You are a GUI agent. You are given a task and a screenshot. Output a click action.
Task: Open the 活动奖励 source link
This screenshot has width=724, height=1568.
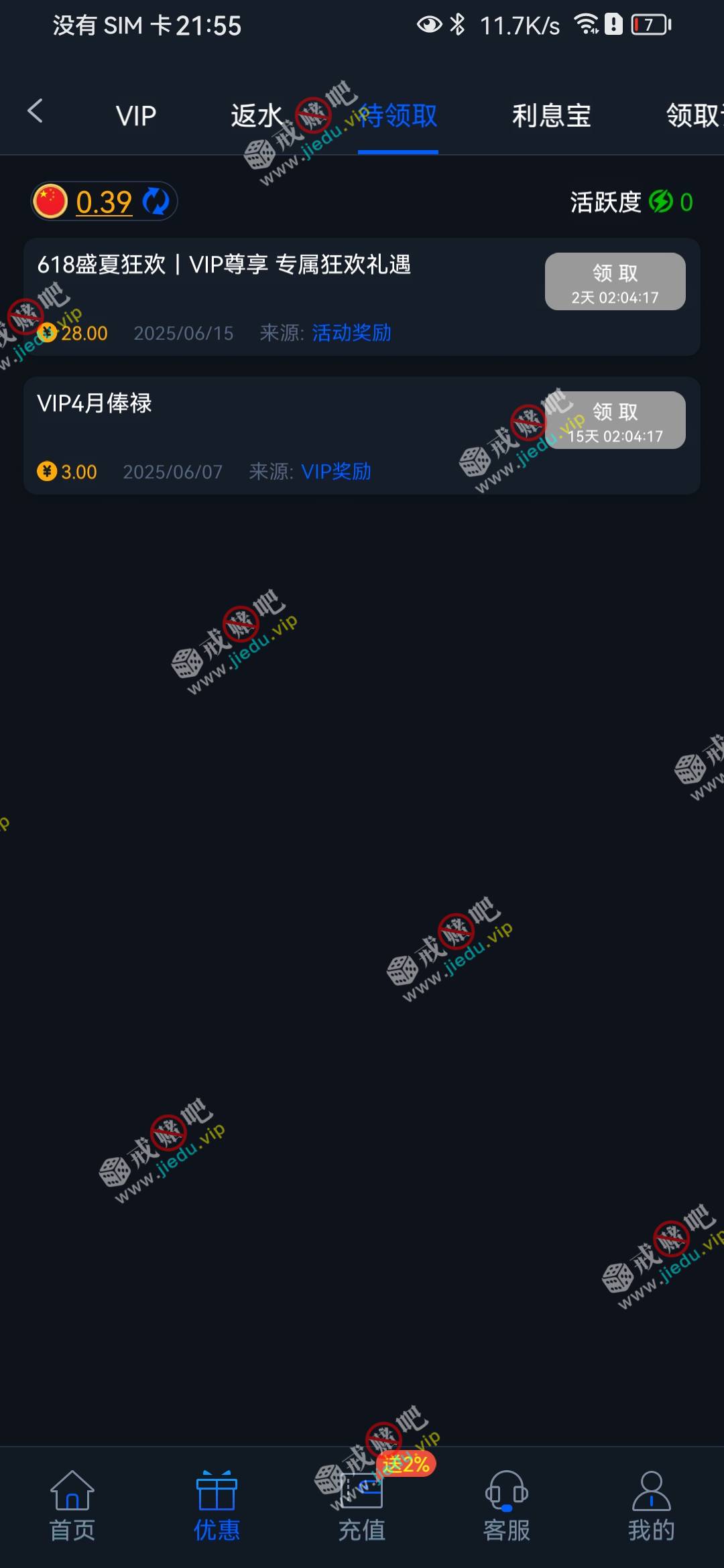point(351,333)
